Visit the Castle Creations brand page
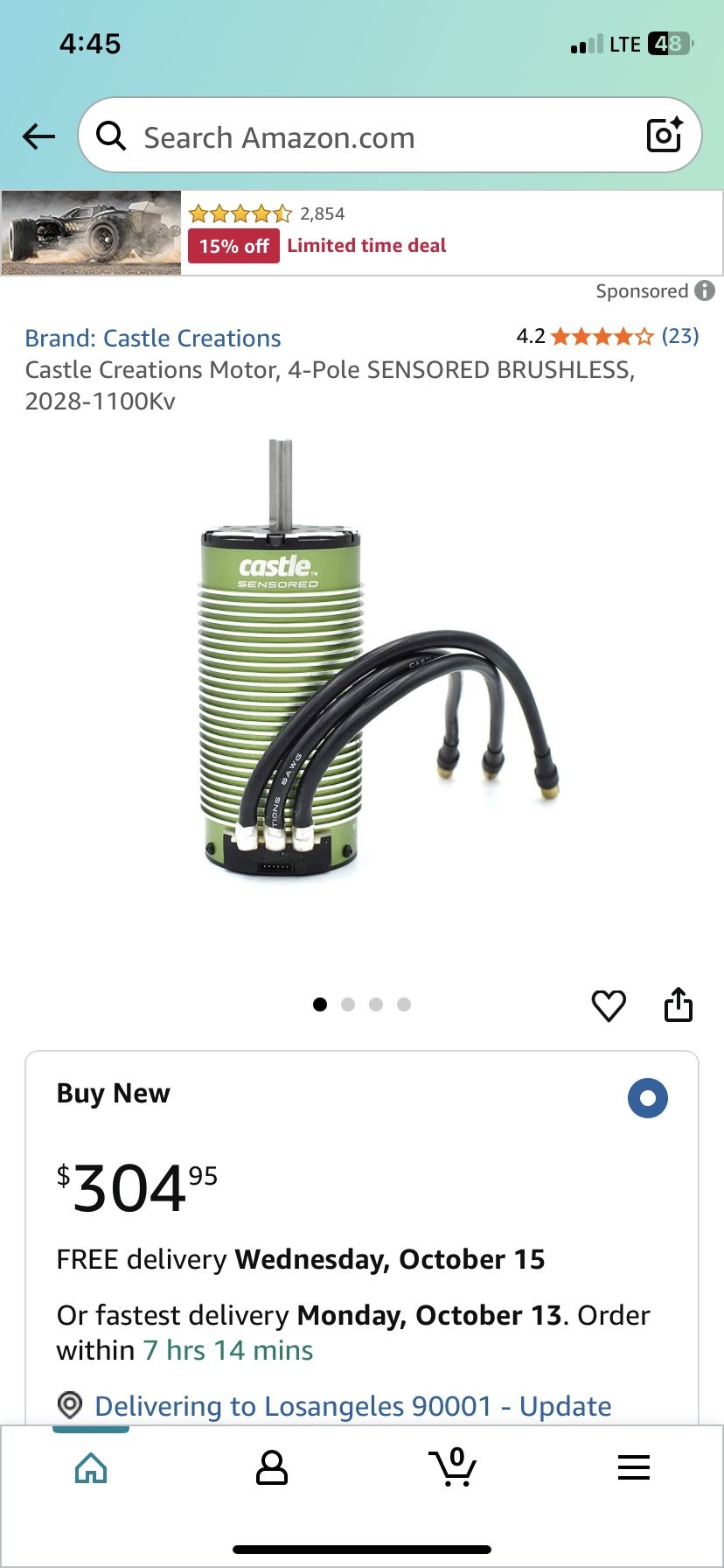724x1568 pixels. (153, 339)
